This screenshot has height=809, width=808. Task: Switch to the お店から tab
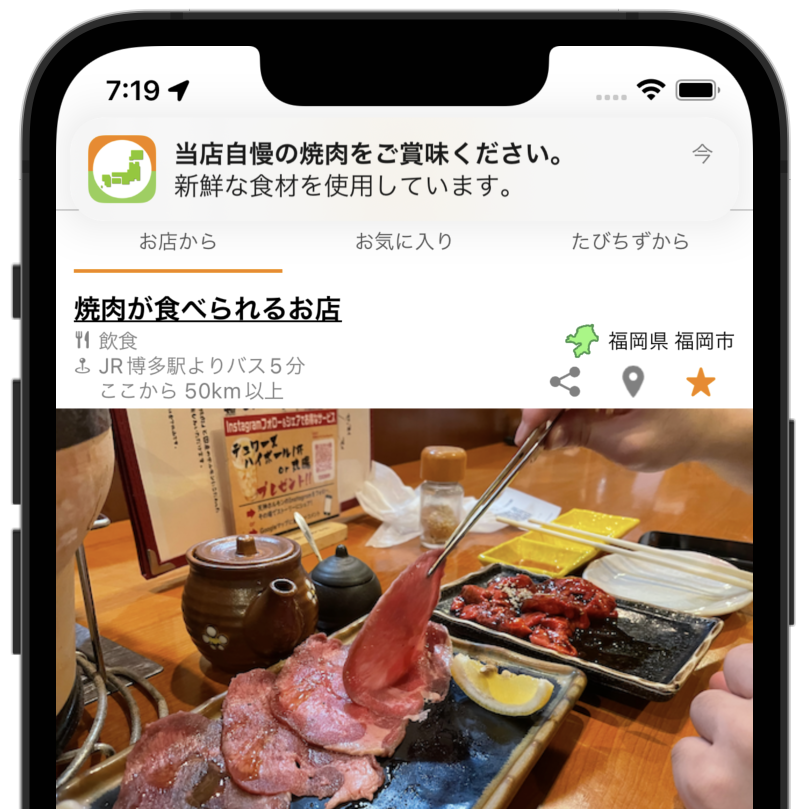(178, 242)
